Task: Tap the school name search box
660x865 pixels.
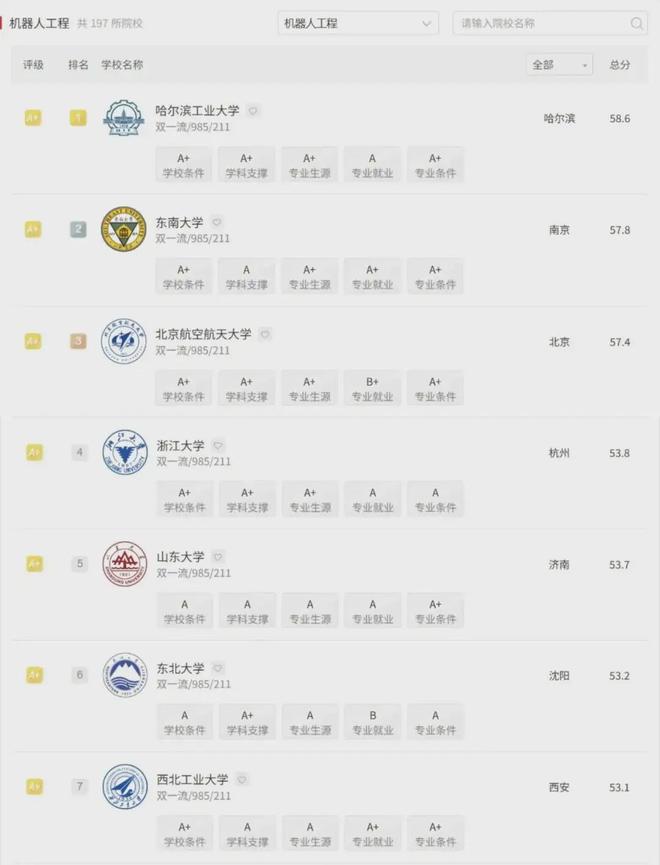Action: coord(540,23)
